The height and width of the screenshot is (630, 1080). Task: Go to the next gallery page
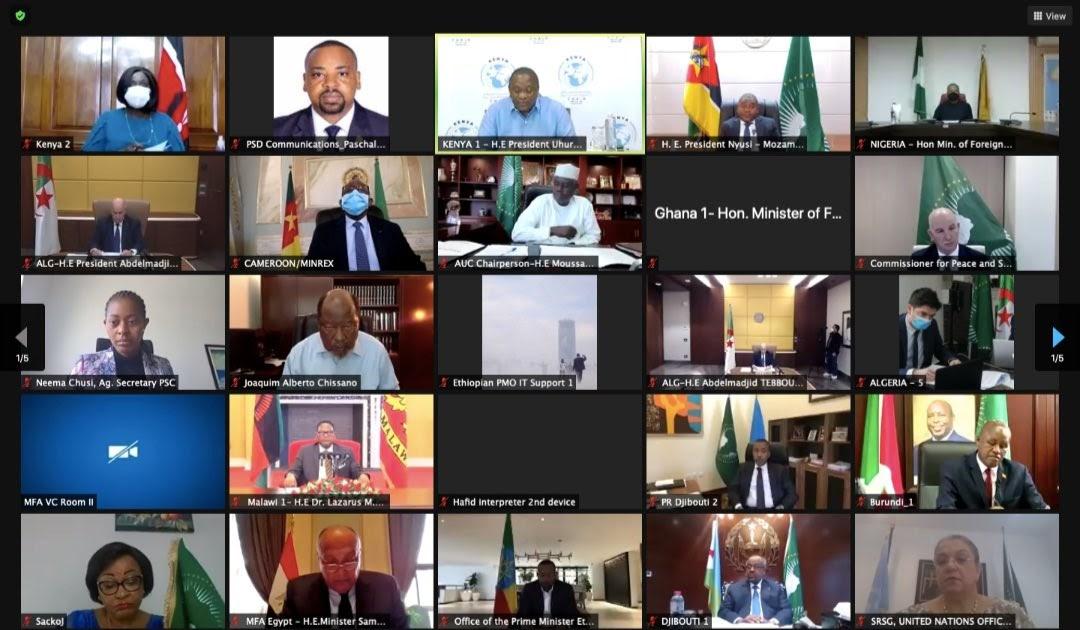click(1058, 338)
